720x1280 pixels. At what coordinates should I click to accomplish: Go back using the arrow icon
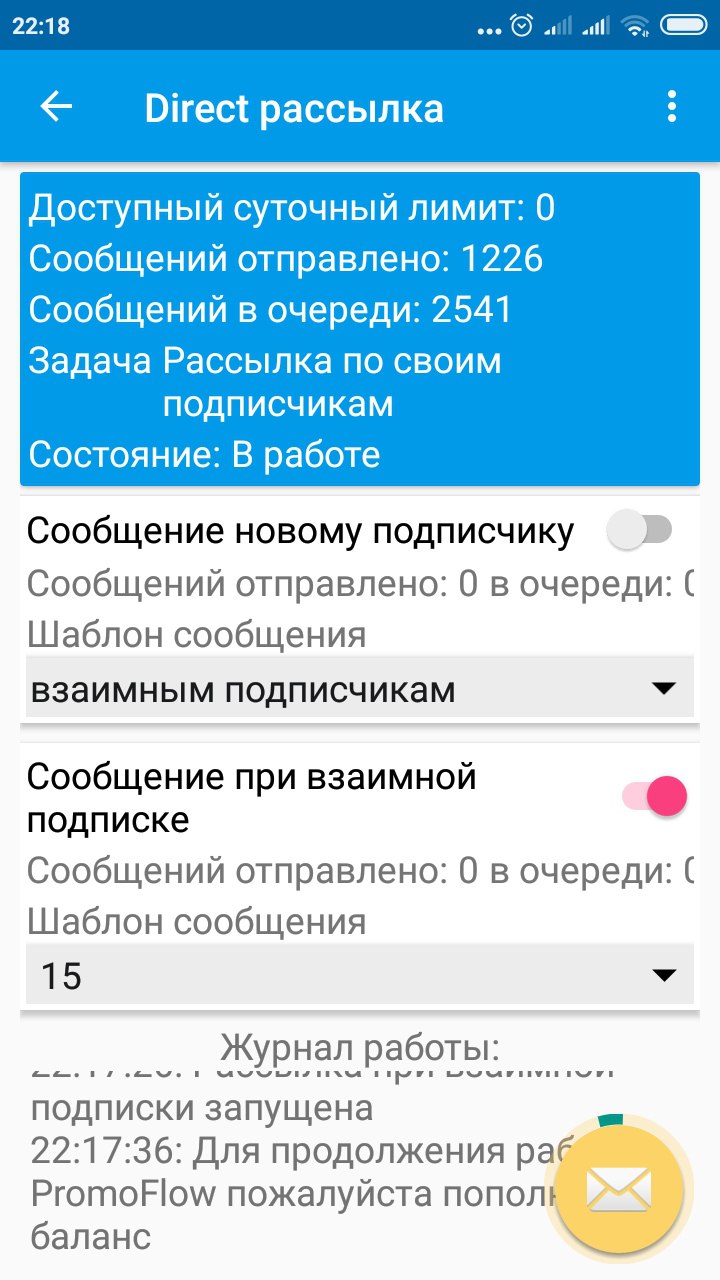tap(56, 107)
